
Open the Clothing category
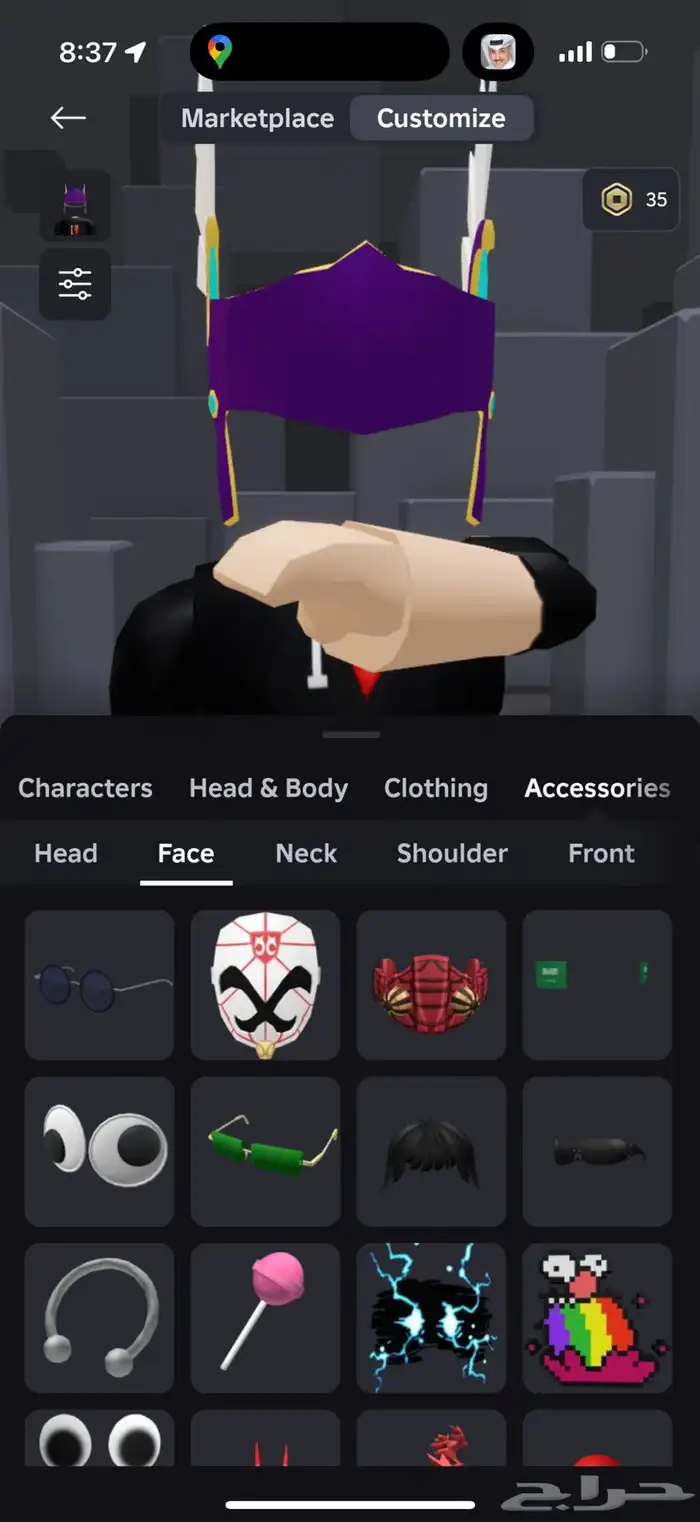(x=436, y=788)
